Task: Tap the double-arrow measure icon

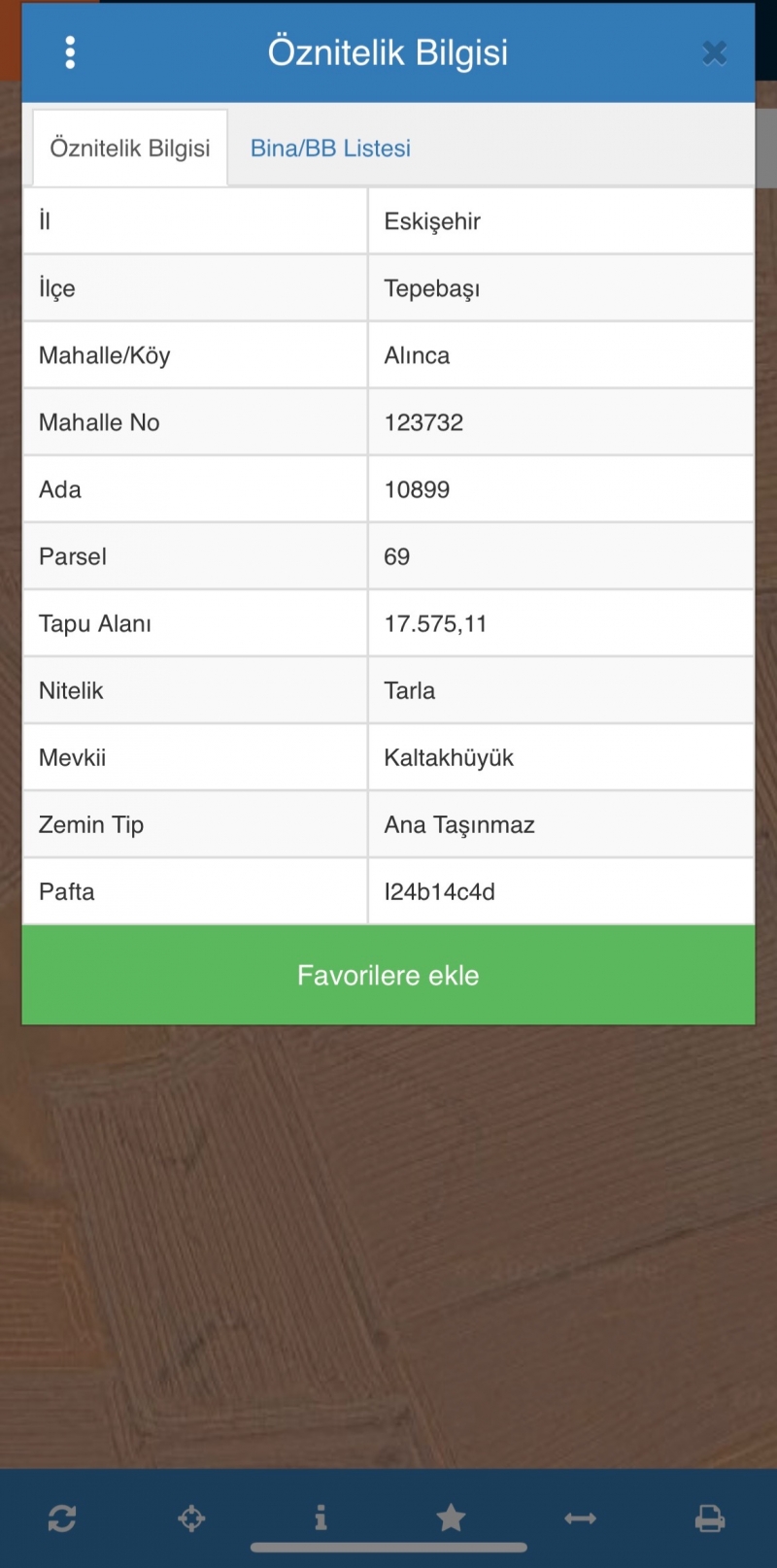Action: click(580, 1518)
